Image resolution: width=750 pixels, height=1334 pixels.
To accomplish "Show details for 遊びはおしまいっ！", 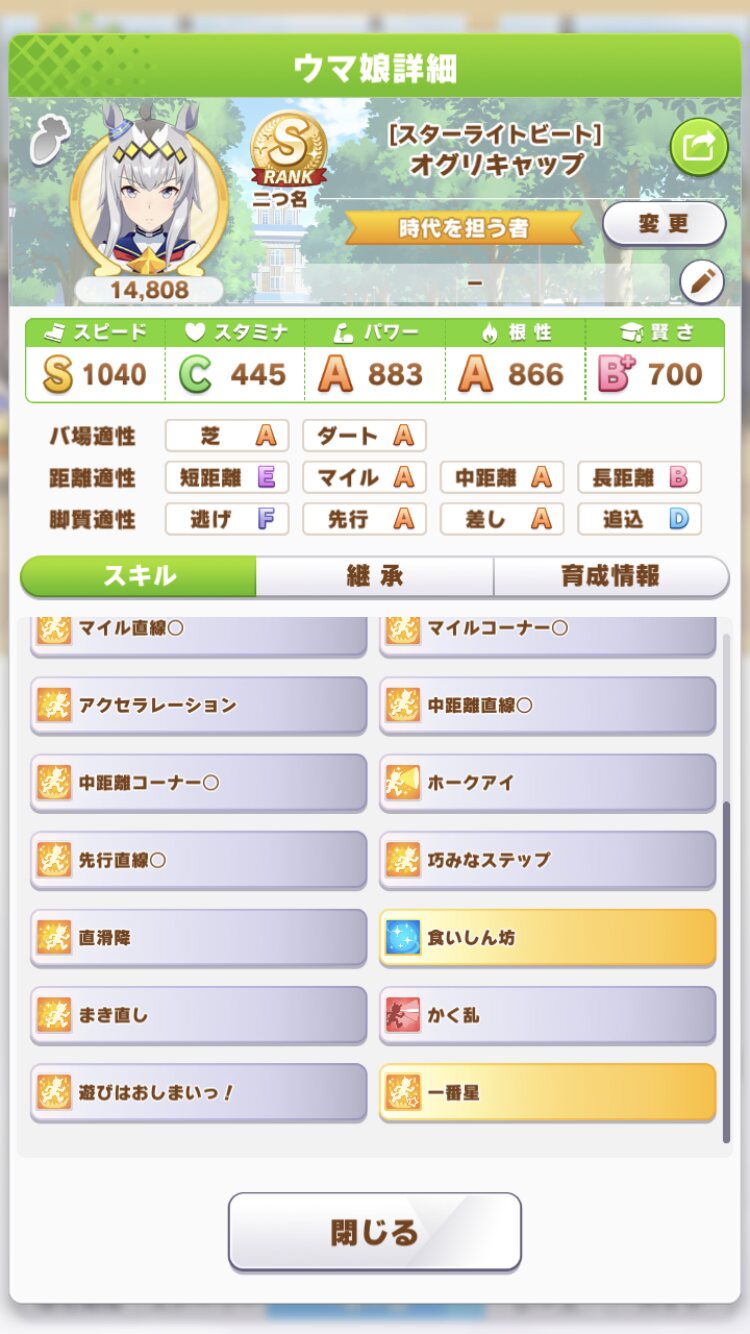I will coord(198,1092).
